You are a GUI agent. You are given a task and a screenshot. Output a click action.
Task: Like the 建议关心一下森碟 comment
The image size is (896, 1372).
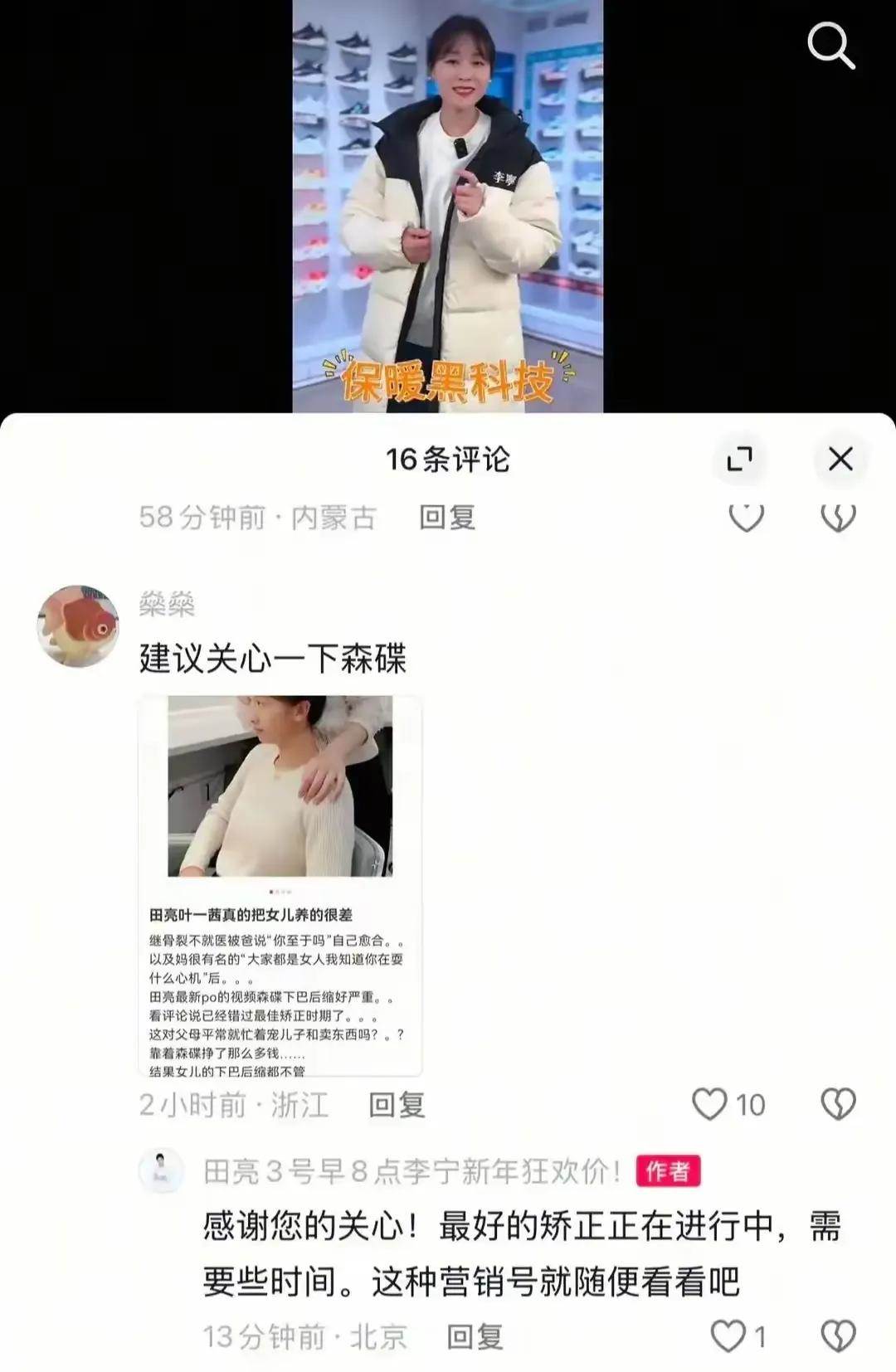710,1104
